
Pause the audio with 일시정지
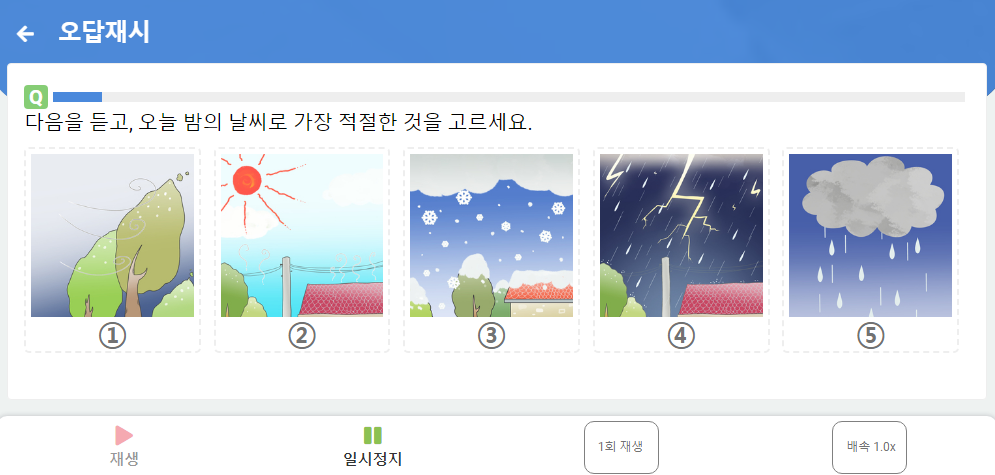click(372, 446)
